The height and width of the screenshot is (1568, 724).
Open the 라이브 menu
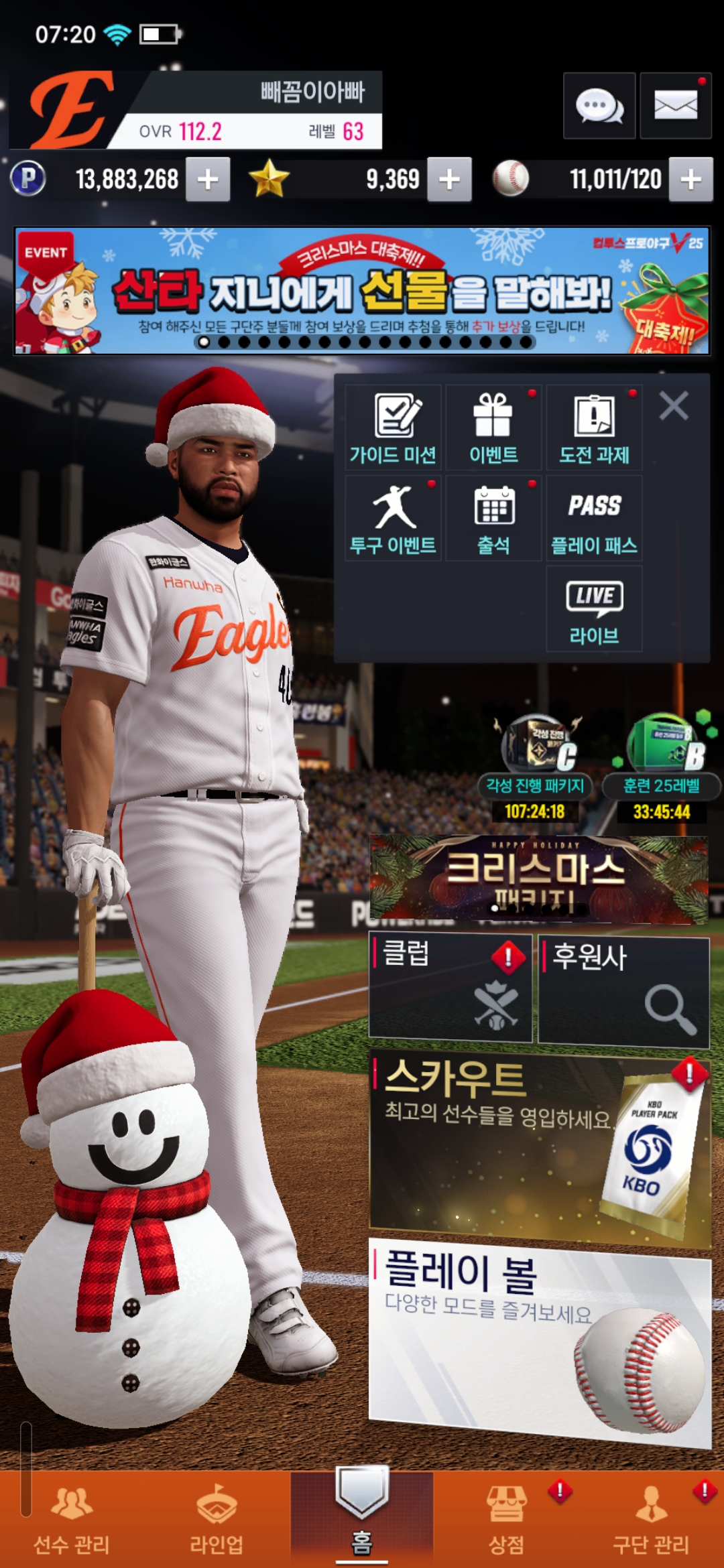click(594, 608)
